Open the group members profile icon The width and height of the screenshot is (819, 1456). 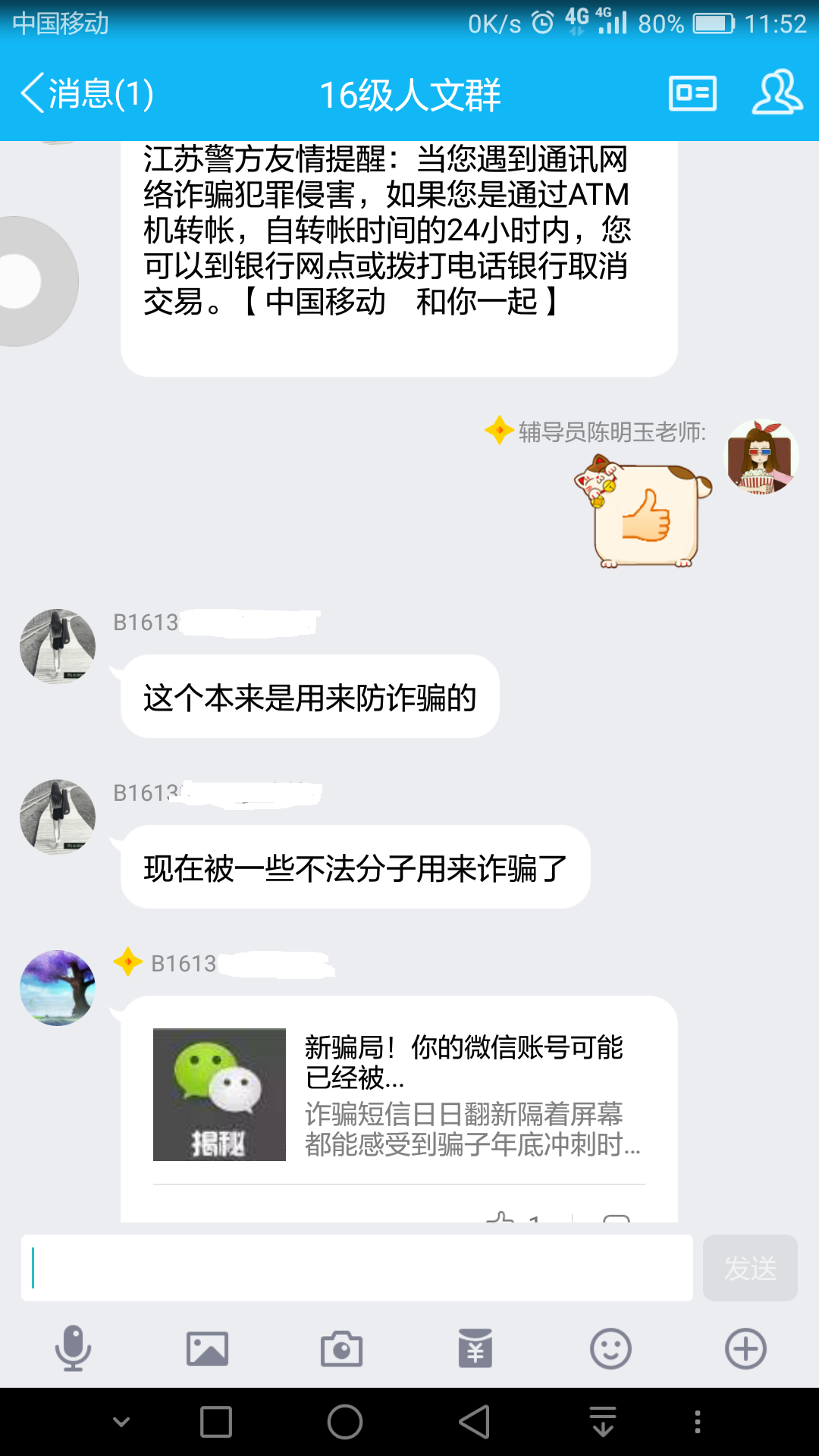[777, 94]
